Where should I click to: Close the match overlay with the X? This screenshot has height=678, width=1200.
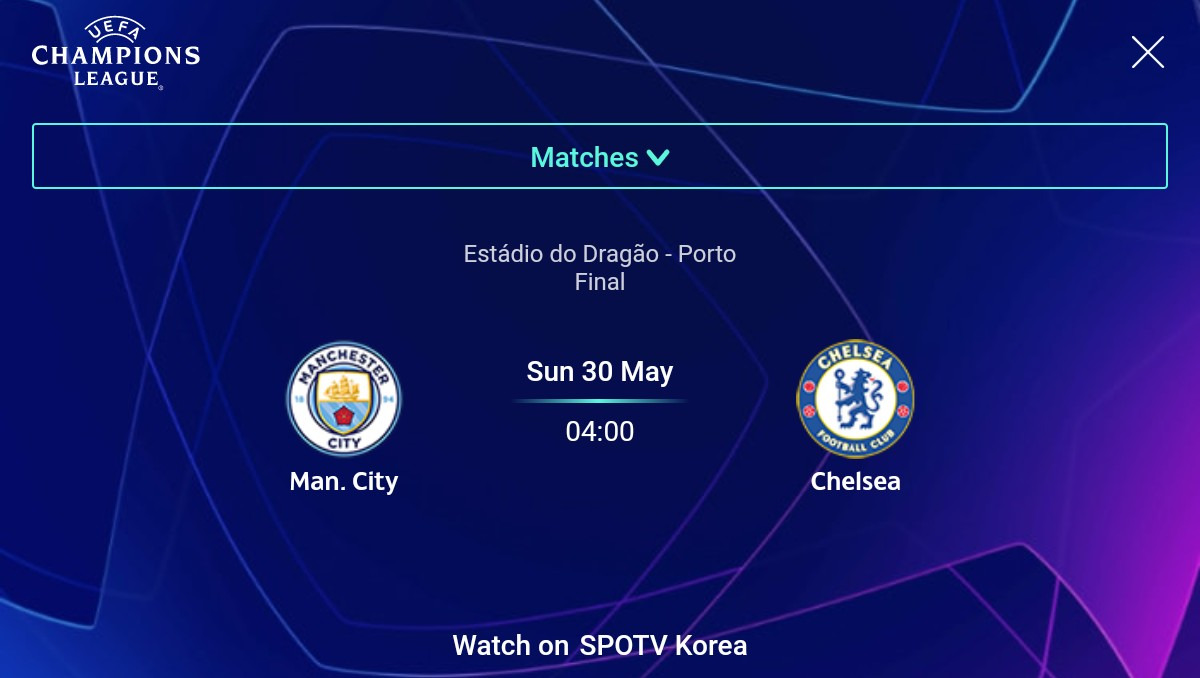click(x=1148, y=52)
